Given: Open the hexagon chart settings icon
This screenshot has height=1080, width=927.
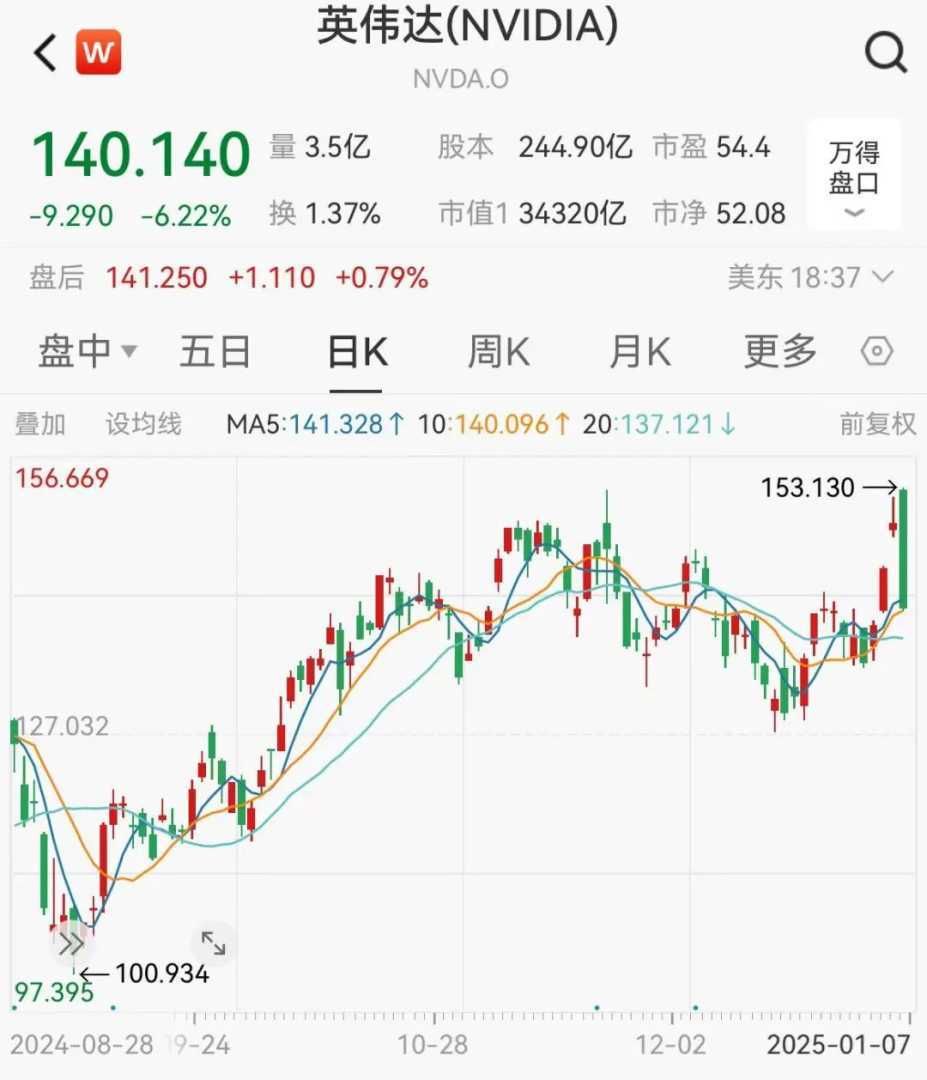Looking at the screenshot, I should tap(877, 352).
